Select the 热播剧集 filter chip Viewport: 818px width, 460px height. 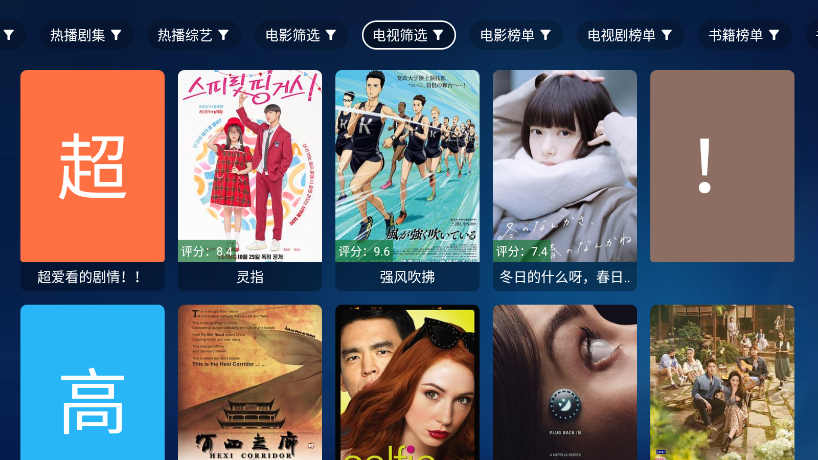click(x=86, y=35)
